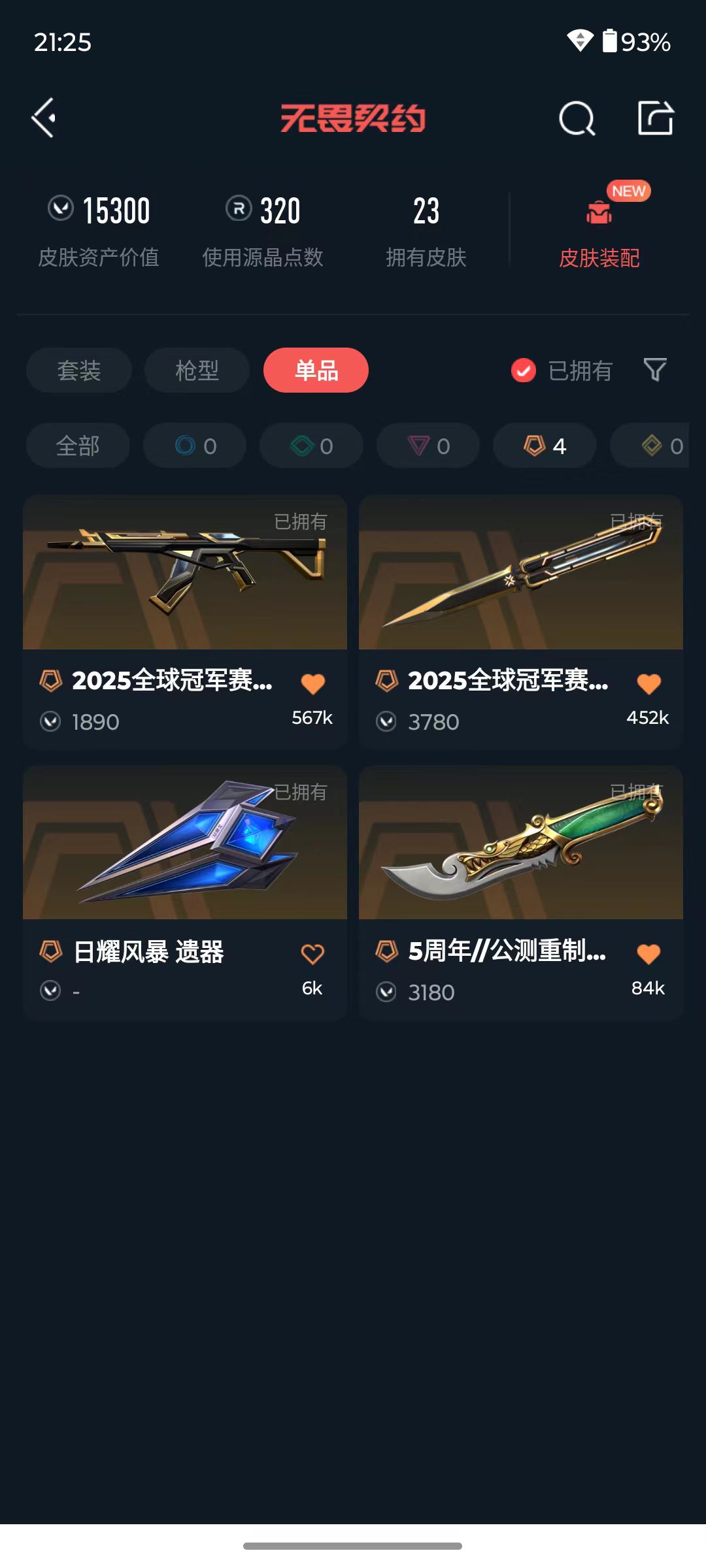Filter by the pink triangle tier chip
706x1568 pixels.
pyautogui.click(x=428, y=446)
